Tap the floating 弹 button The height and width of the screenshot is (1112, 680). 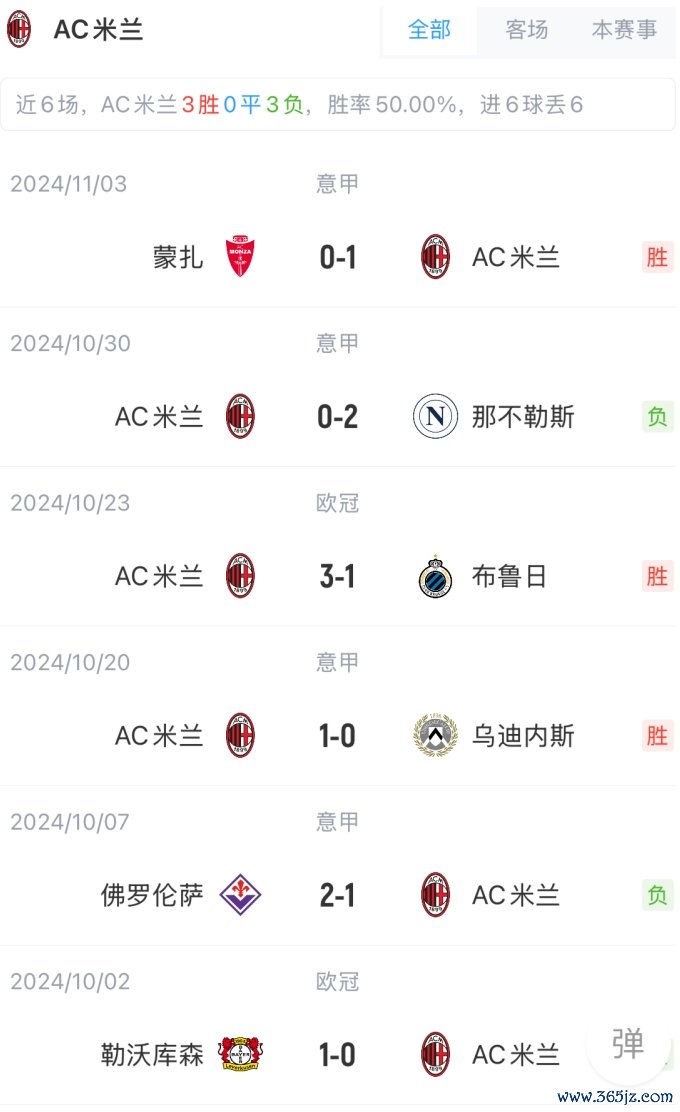click(628, 1044)
